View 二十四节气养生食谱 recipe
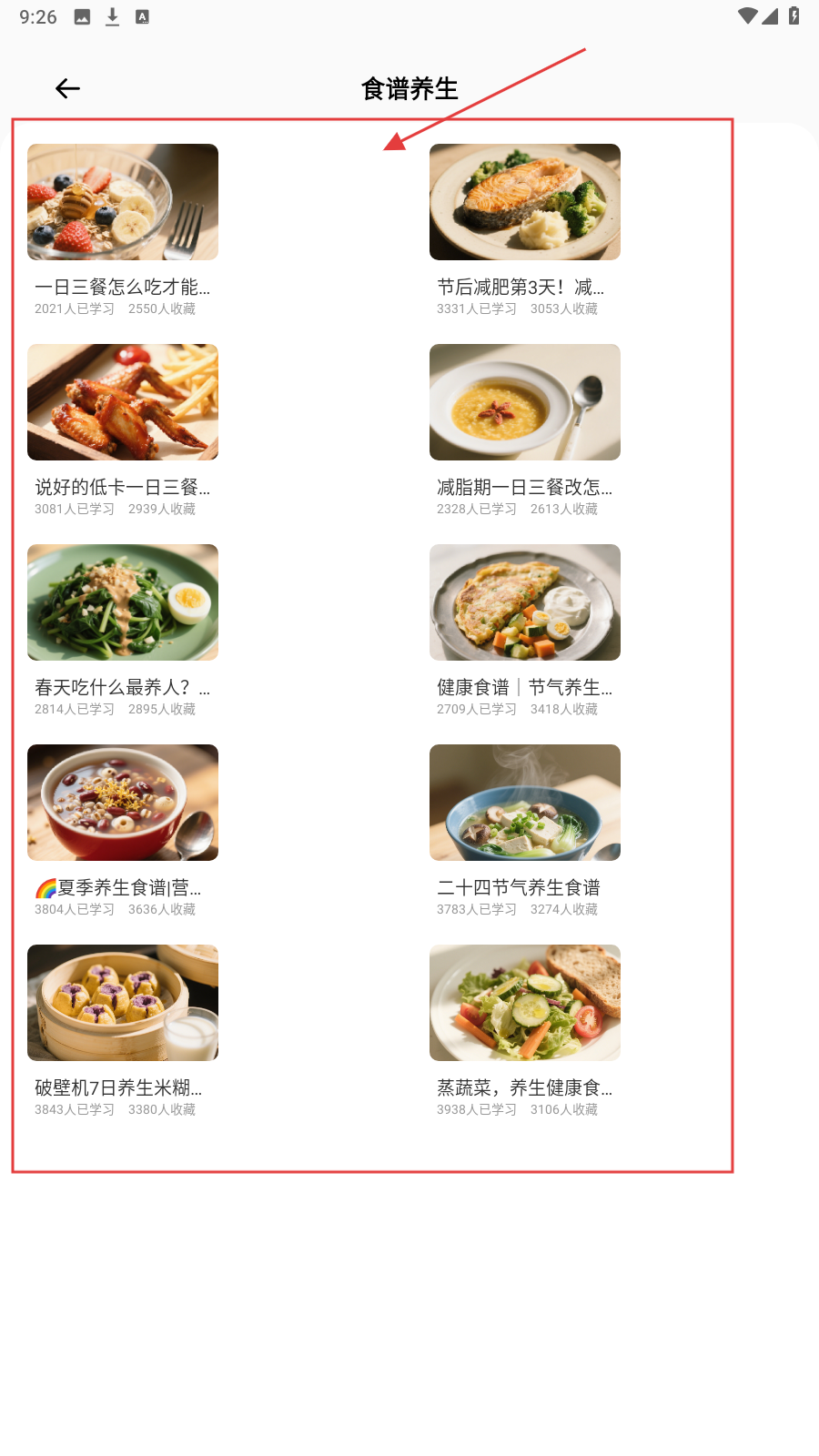The height and width of the screenshot is (1456, 819). pos(525,831)
